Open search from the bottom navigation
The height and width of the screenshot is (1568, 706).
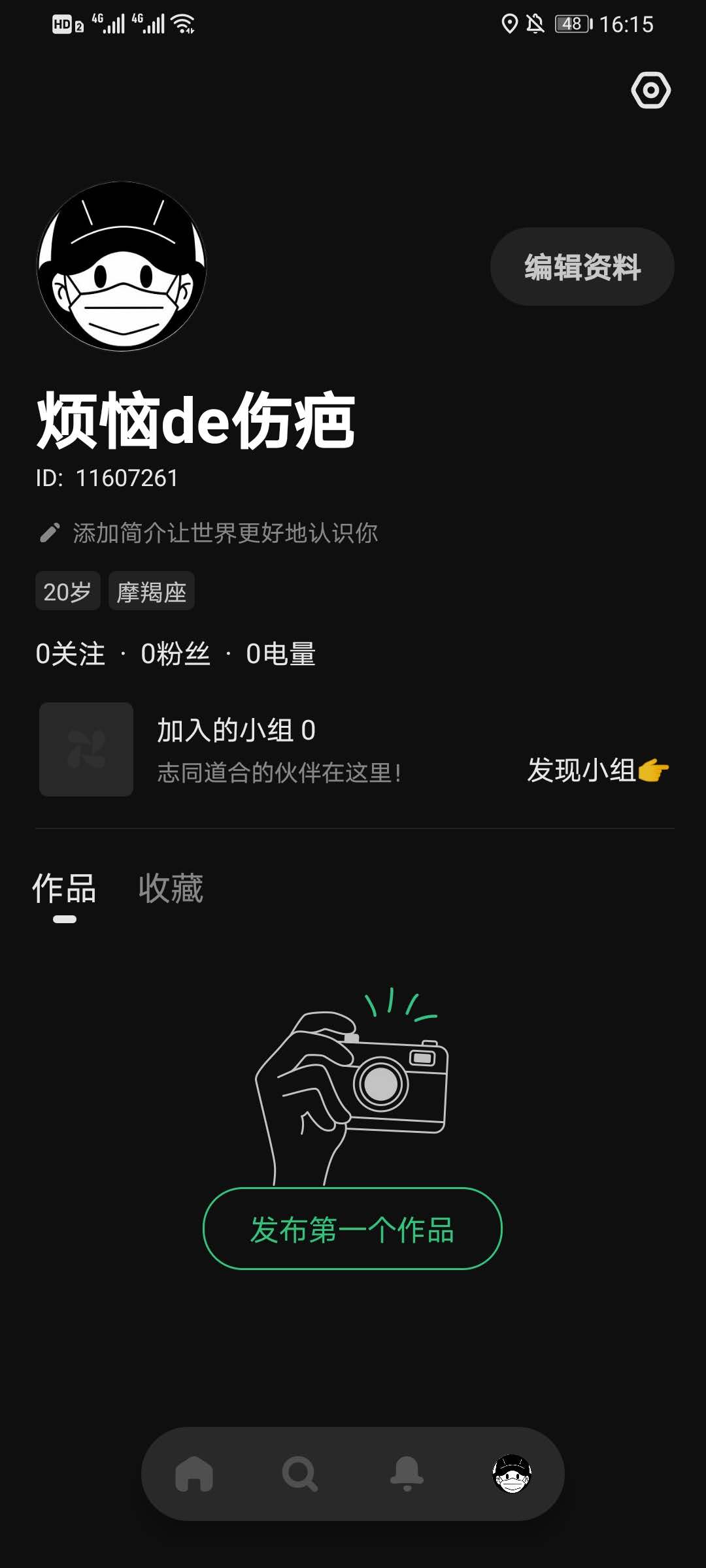point(300,1474)
